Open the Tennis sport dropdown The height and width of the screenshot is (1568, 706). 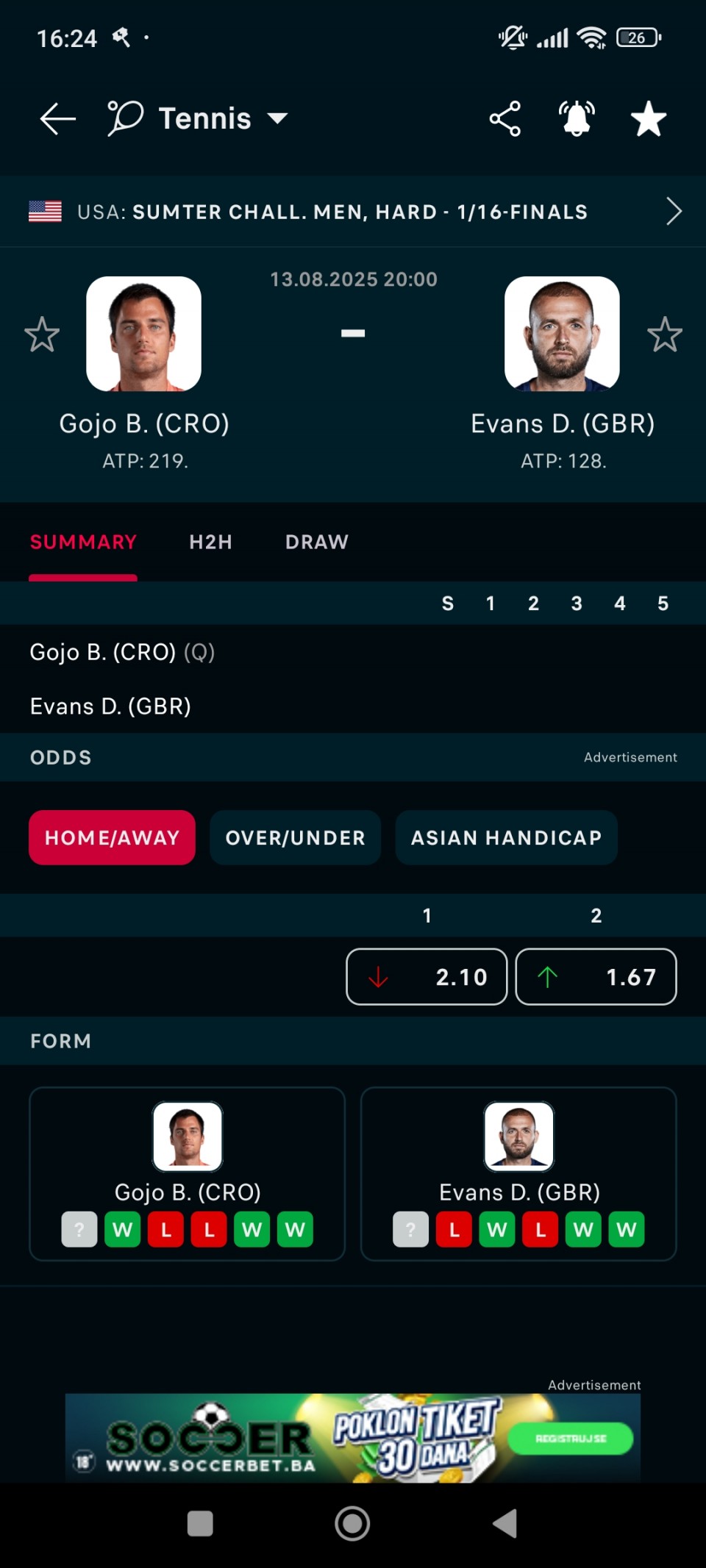point(197,118)
